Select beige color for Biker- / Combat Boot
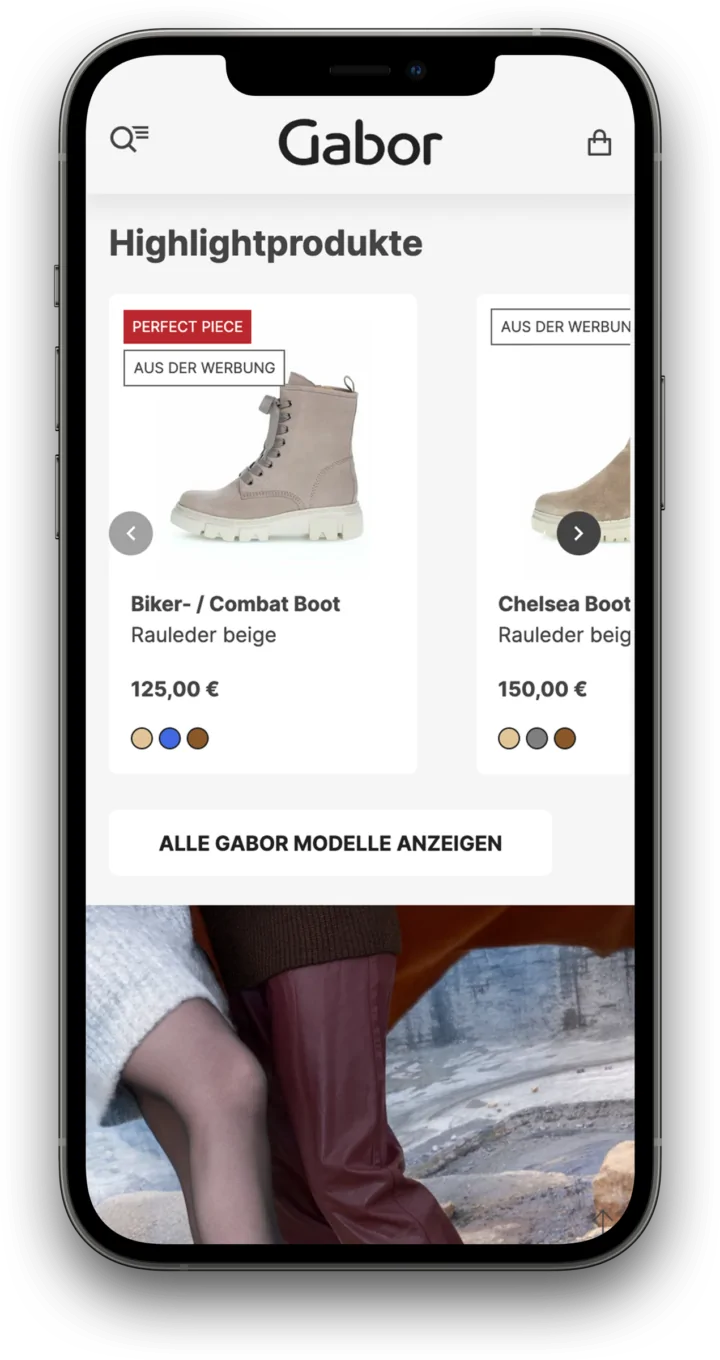720x1360 pixels. 142,739
